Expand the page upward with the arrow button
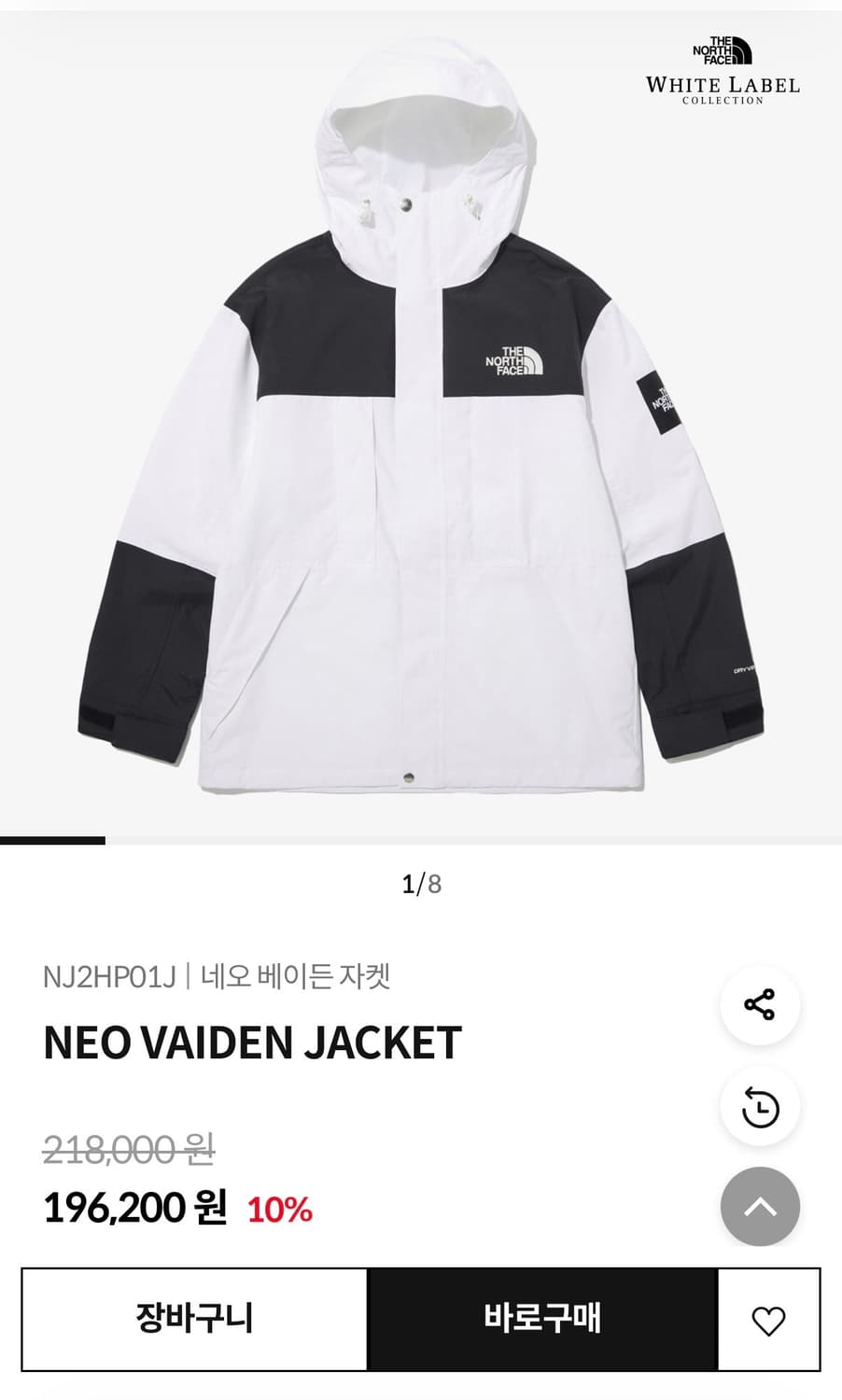This screenshot has width=842, height=1400. pyautogui.click(x=759, y=1205)
